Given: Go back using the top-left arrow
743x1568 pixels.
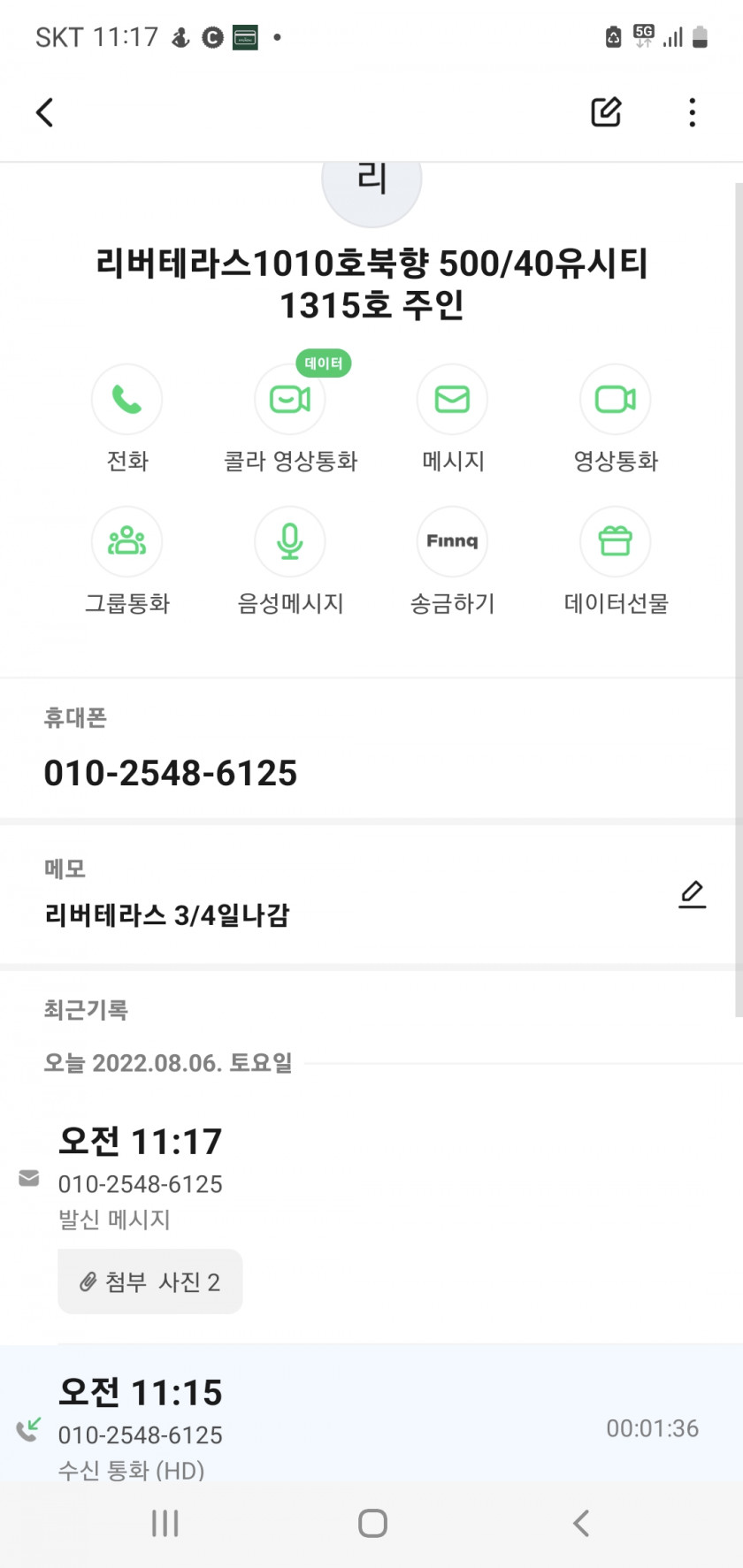Looking at the screenshot, I should (x=45, y=112).
